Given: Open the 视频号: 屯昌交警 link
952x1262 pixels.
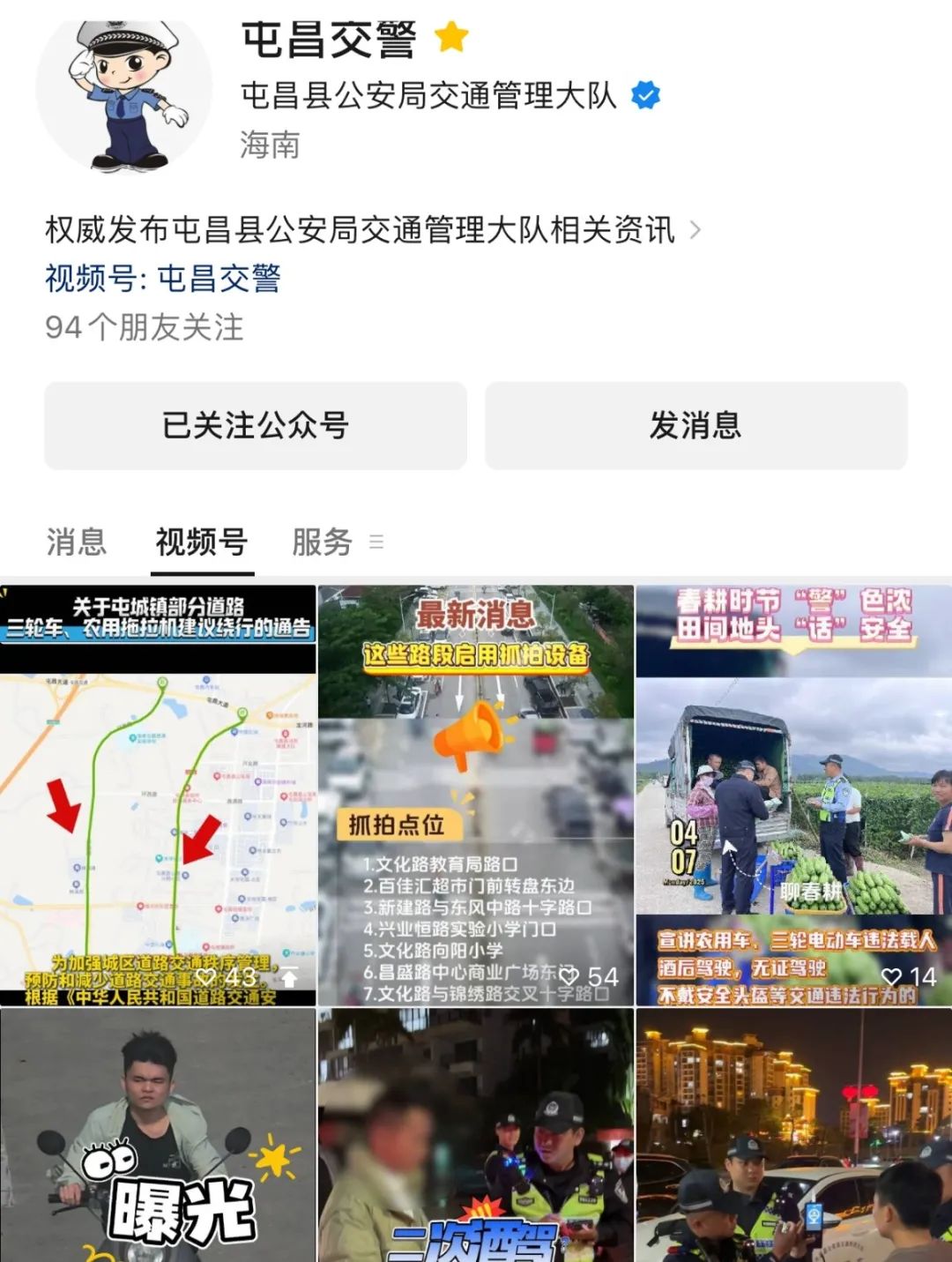Looking at the screenshot, I should (163, 279).
